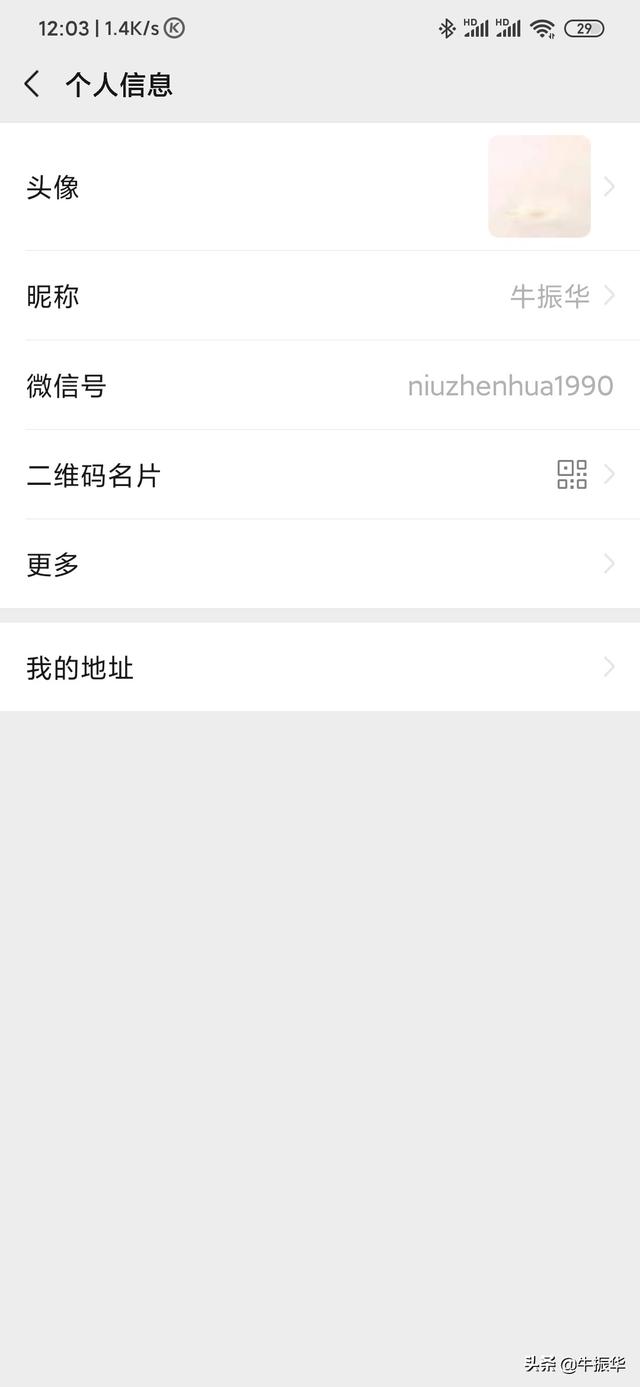Open the 头像 avatar row
This screenshot has width=640, height=1387.
tap(320, 187)
